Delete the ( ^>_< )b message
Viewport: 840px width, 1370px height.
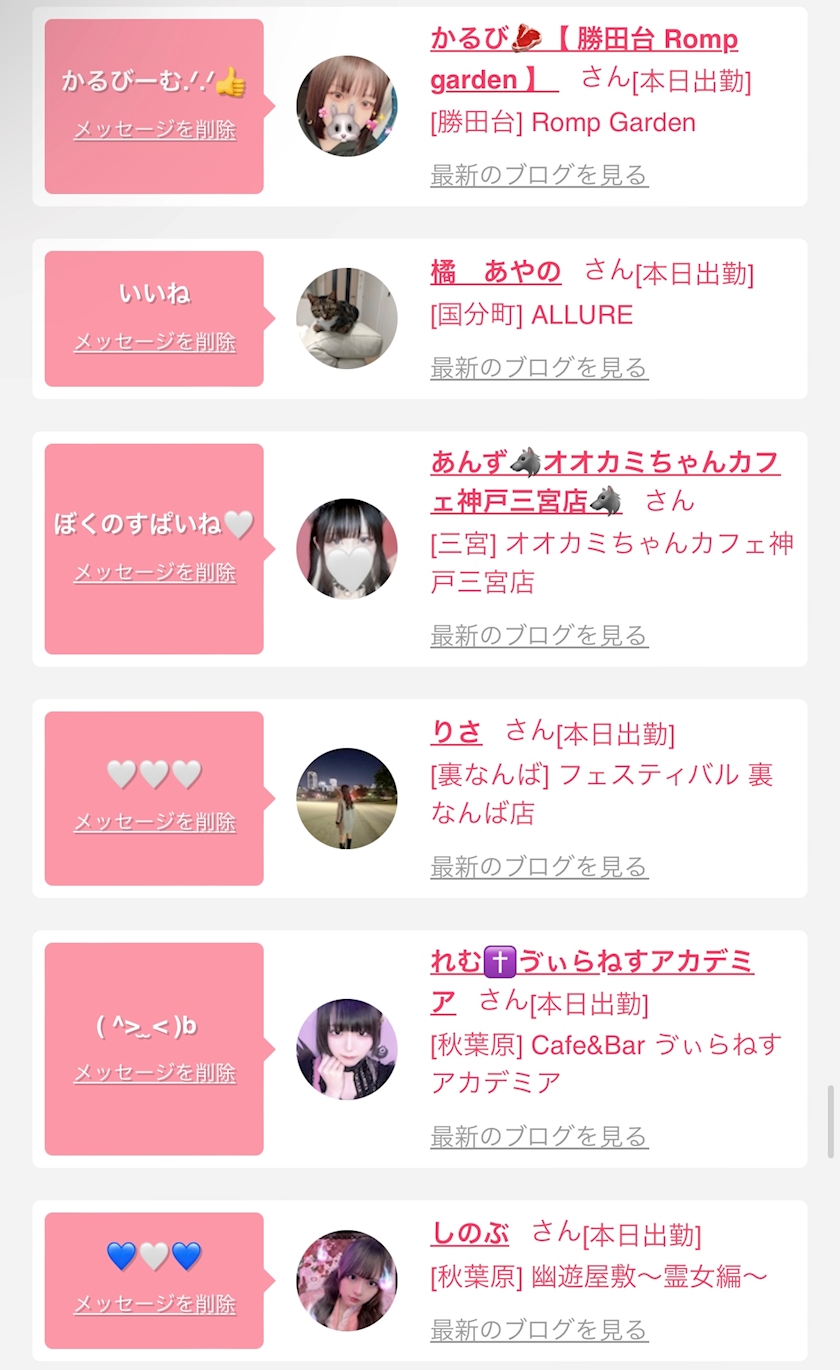tap(155, 1073)
